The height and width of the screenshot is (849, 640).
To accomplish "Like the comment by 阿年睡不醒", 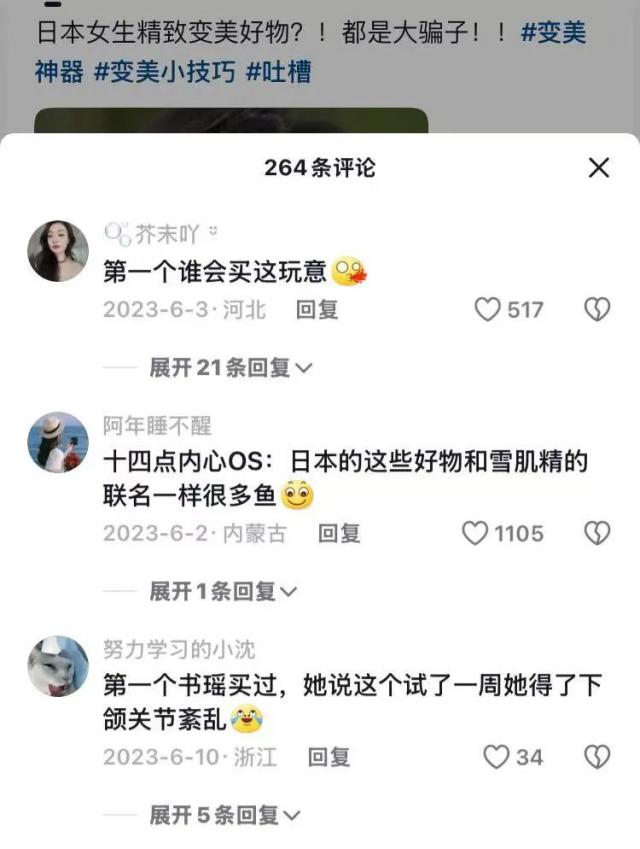I will click(475, 534).
